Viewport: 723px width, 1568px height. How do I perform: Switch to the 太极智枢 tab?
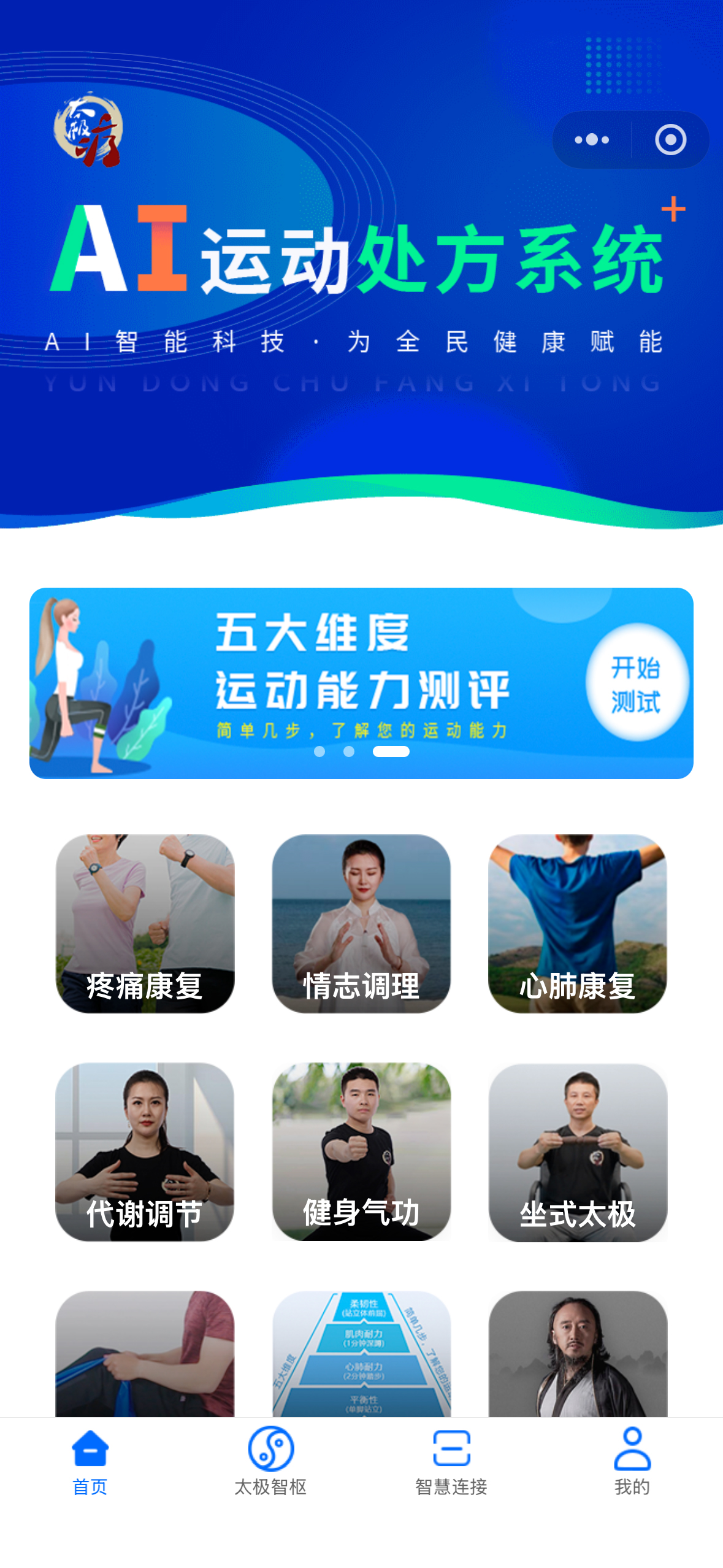click(x=270, y=1460)
